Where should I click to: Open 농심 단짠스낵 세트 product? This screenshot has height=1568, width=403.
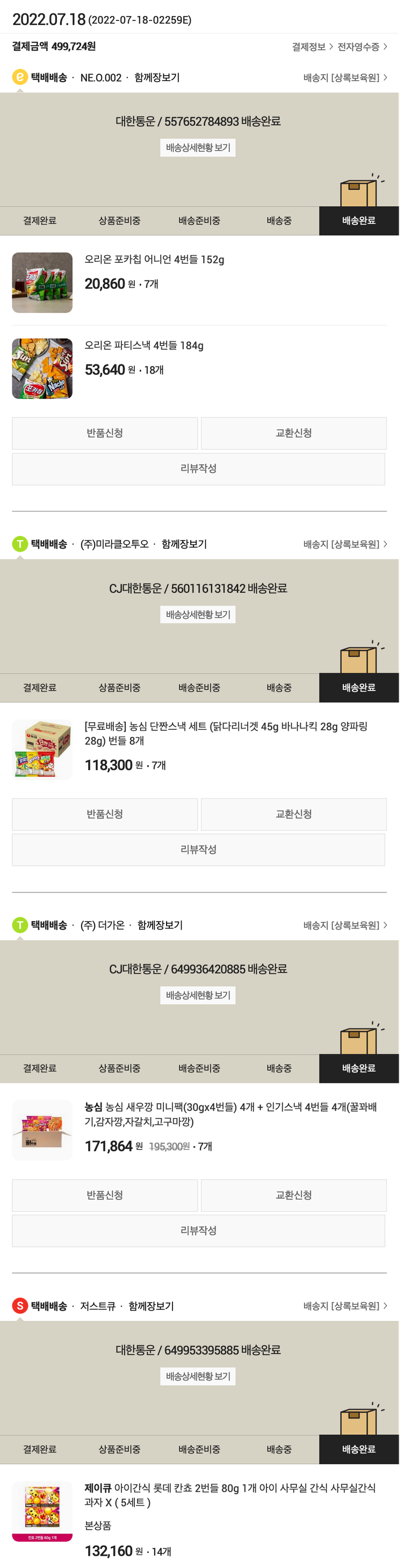click(225, 733)
